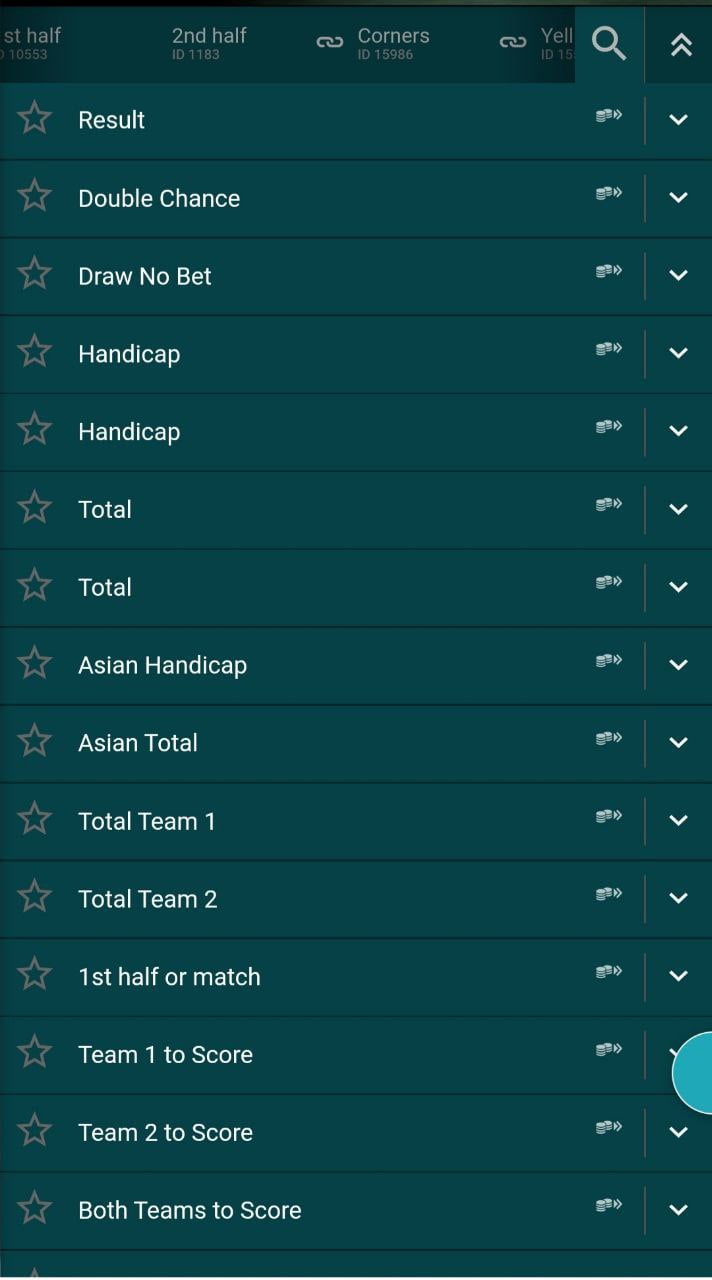Screen dimensions: 712x1280
Task: Add Asian Total to favorites star
Action: coord(35,742)
